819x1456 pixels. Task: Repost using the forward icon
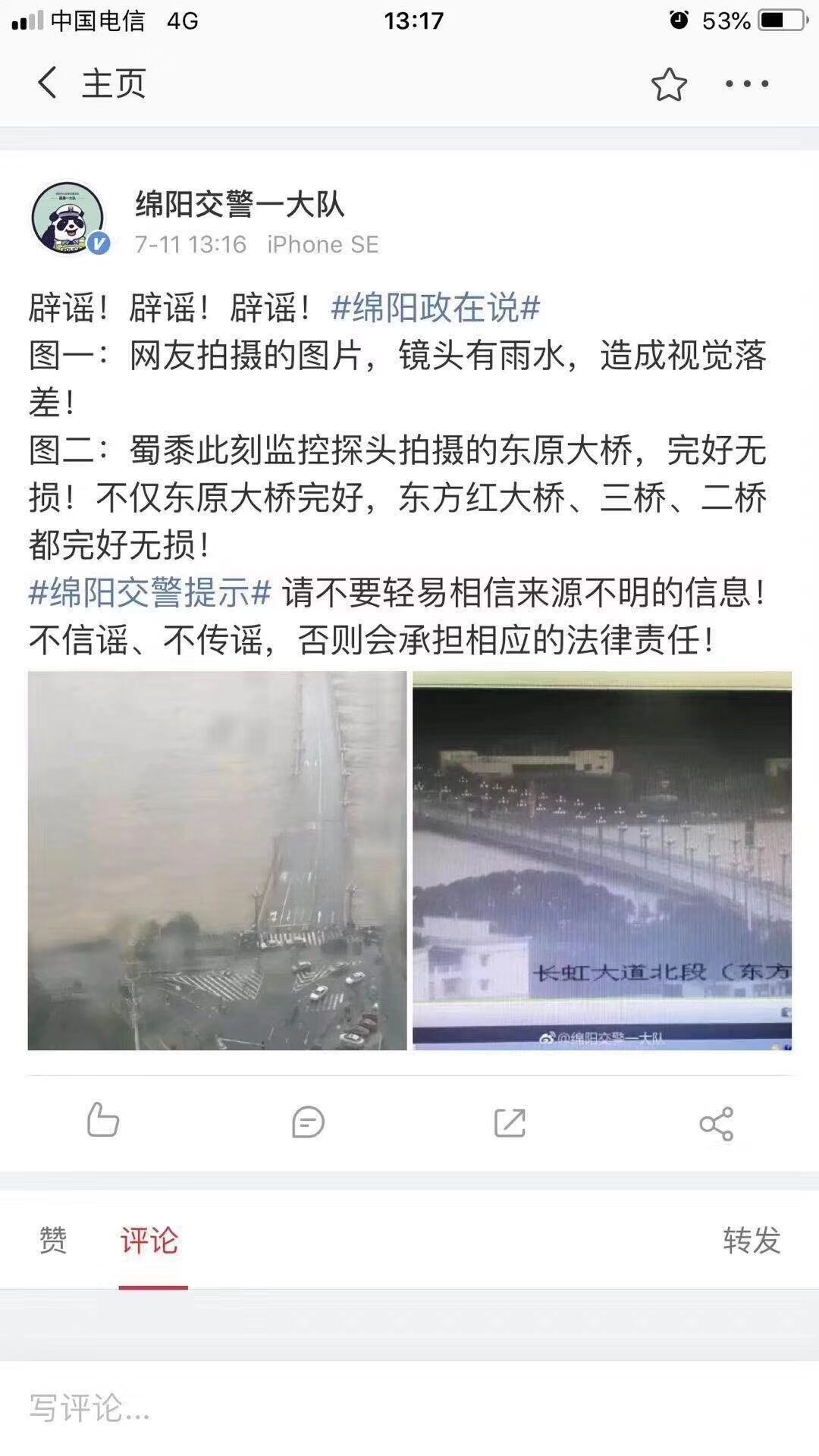click(x=510, y=1122)
